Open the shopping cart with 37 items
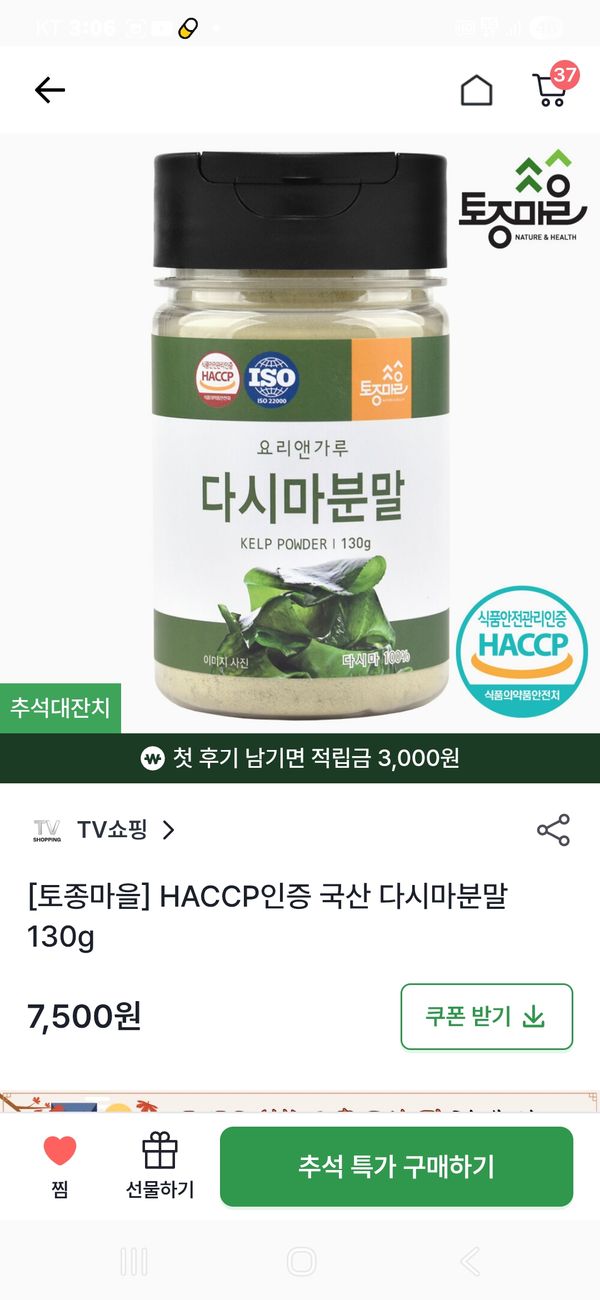The image size is (600, 1300). (550, 89)
